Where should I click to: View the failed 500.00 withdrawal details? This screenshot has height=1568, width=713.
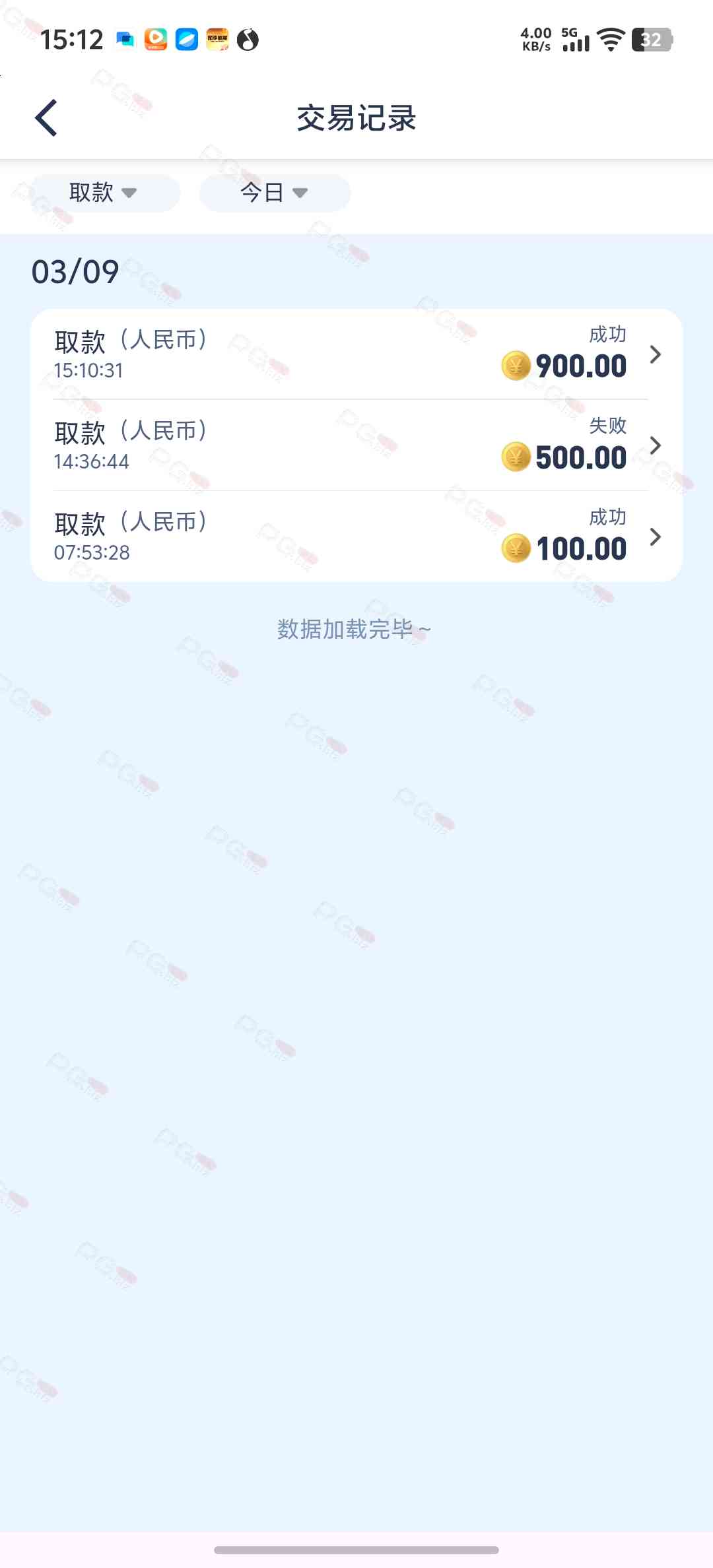pos(356,445)
